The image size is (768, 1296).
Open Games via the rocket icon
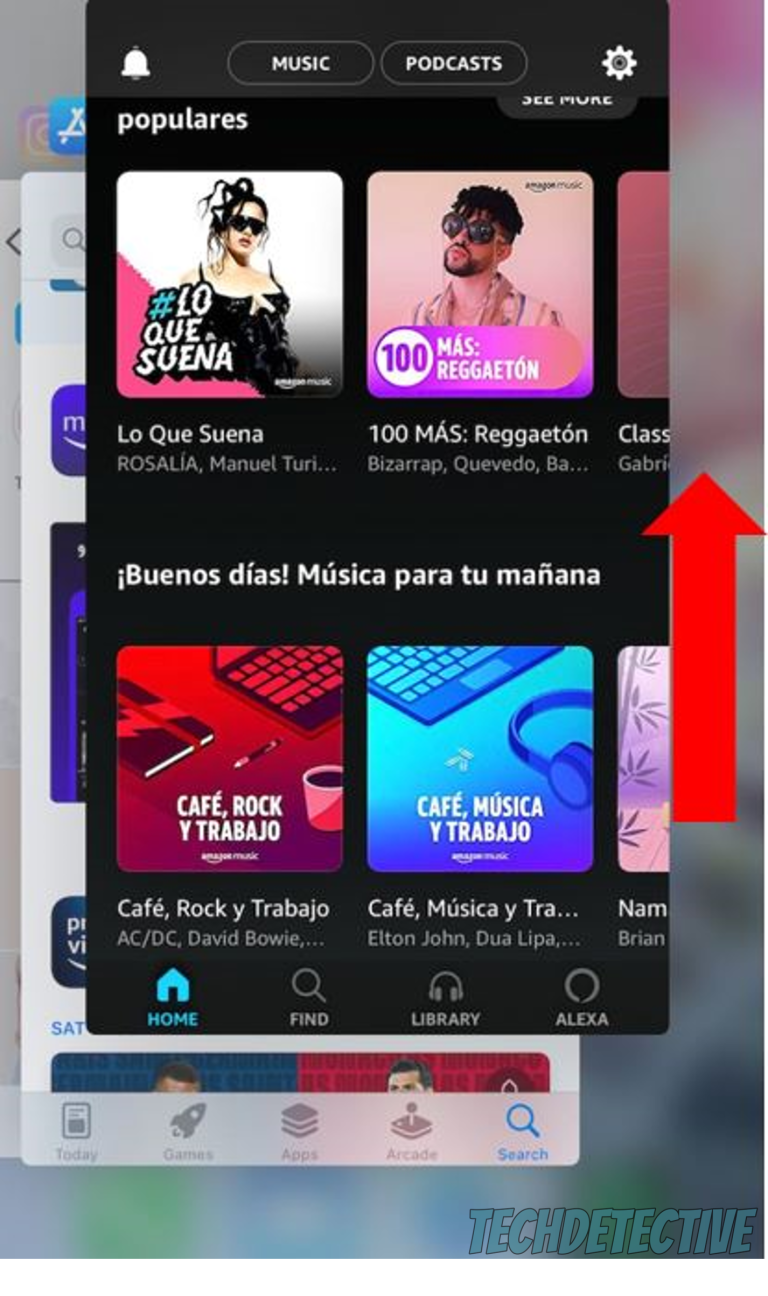click(x=188, y=1127)
